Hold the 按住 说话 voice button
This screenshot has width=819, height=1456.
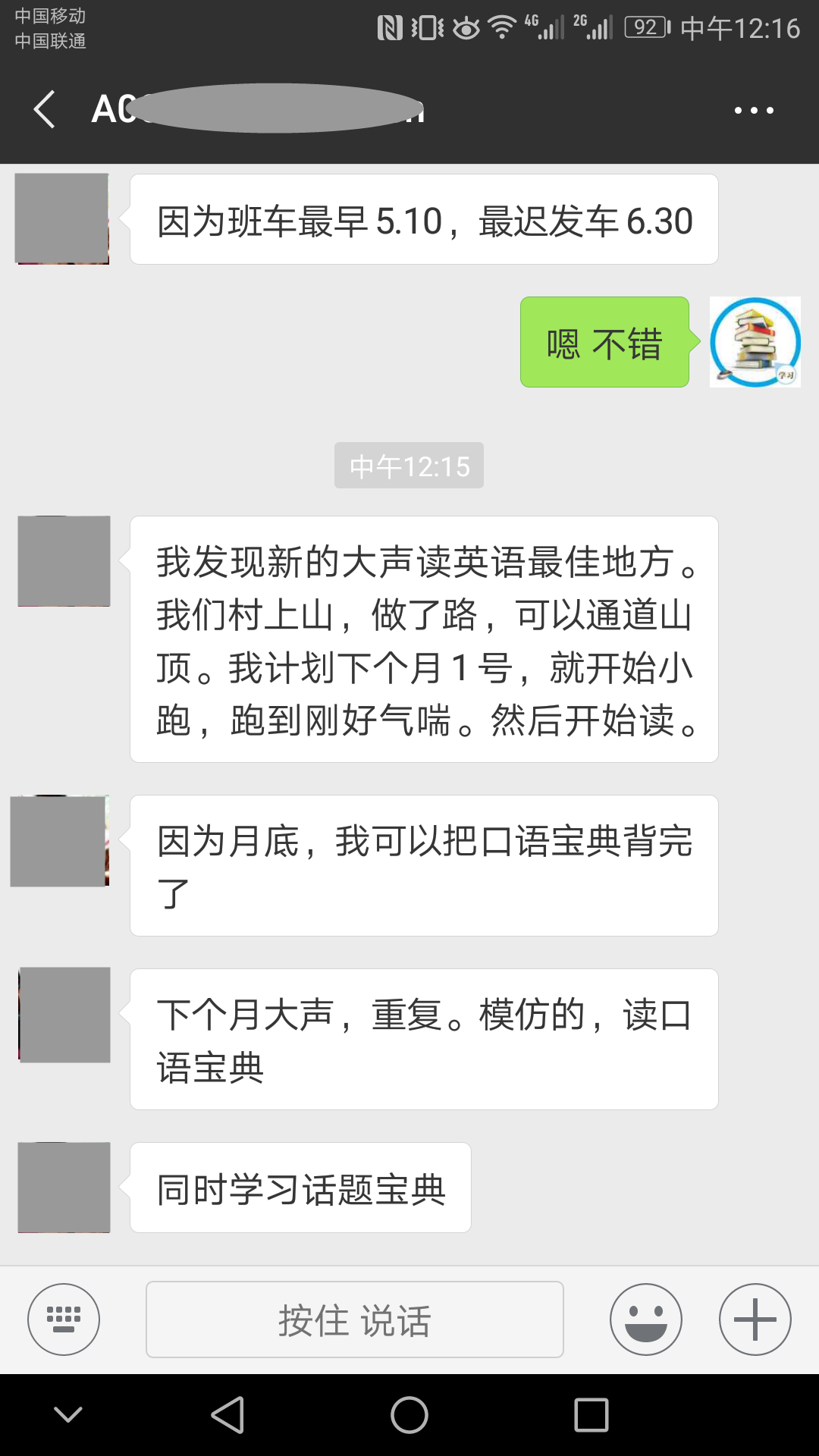354,1319
